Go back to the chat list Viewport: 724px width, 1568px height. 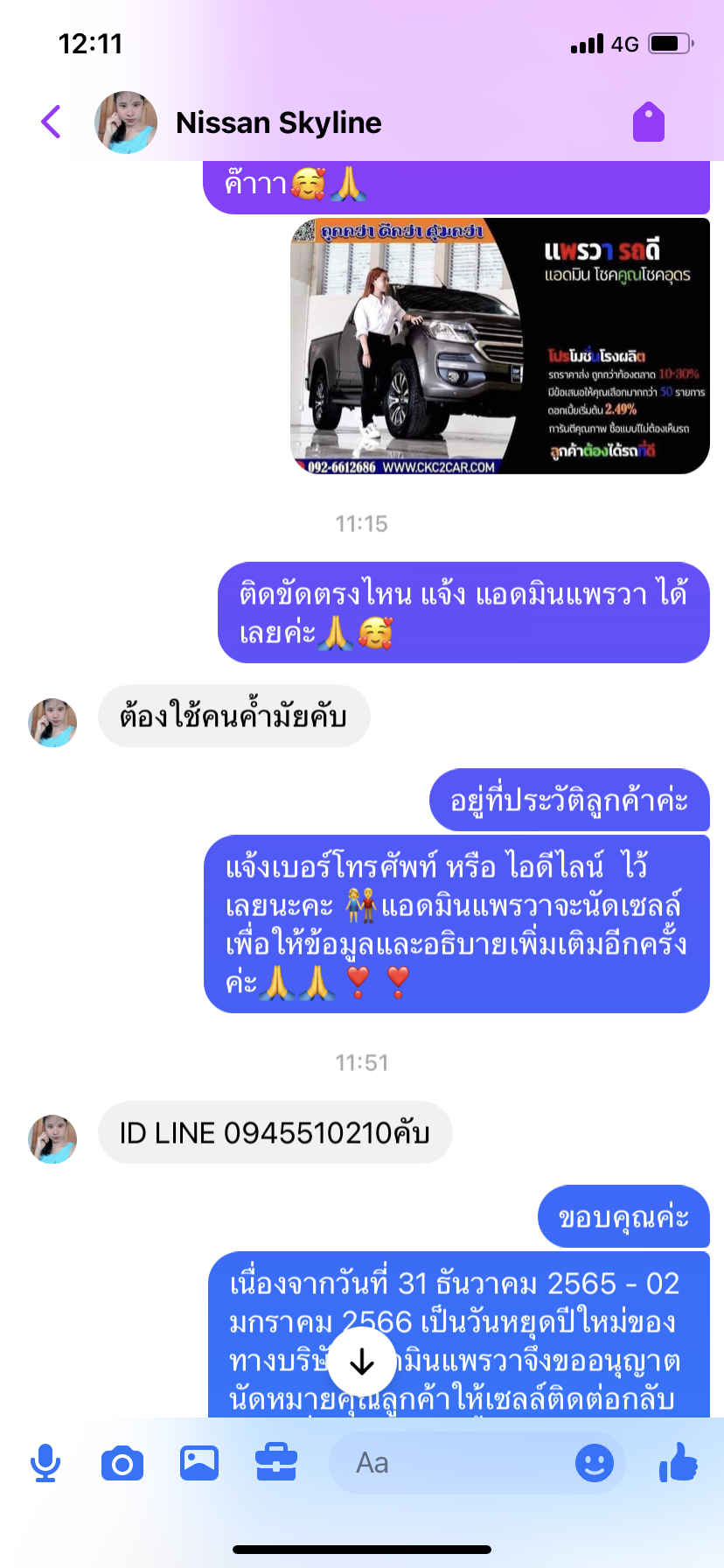[x=52, y=122]
